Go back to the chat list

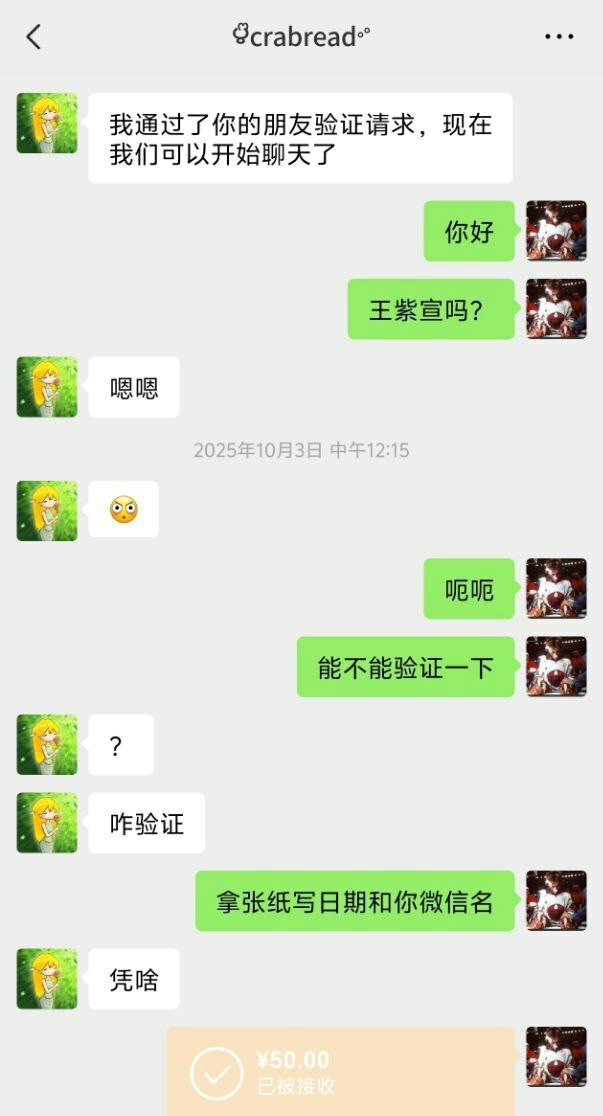[33, 37]
